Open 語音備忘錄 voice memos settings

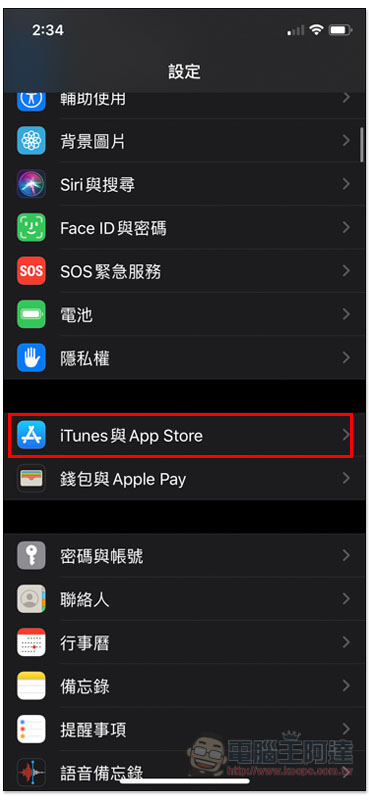(184, 771)
